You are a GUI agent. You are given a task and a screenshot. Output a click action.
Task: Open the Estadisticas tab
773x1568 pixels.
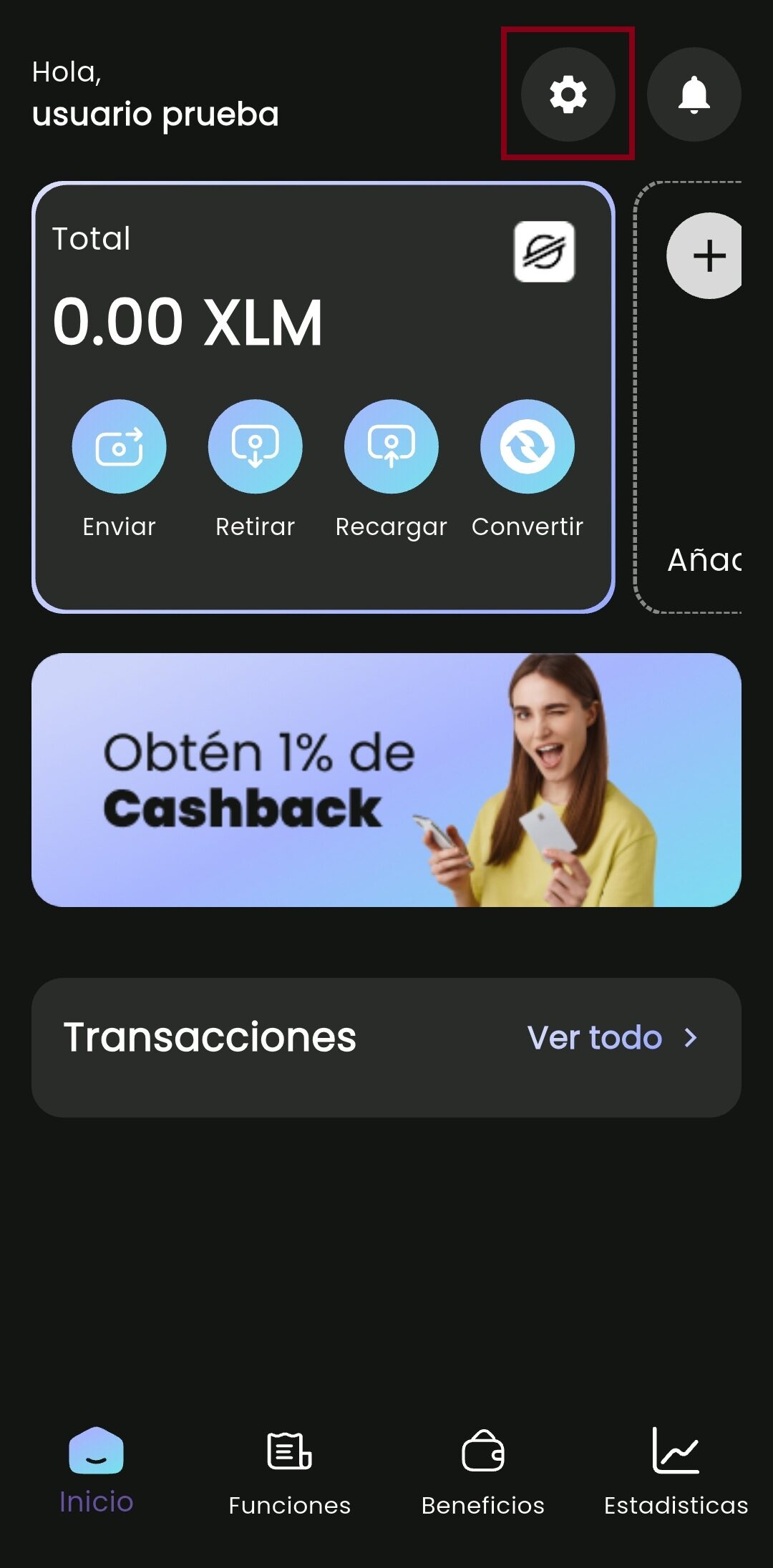[x=676, y=1472]
